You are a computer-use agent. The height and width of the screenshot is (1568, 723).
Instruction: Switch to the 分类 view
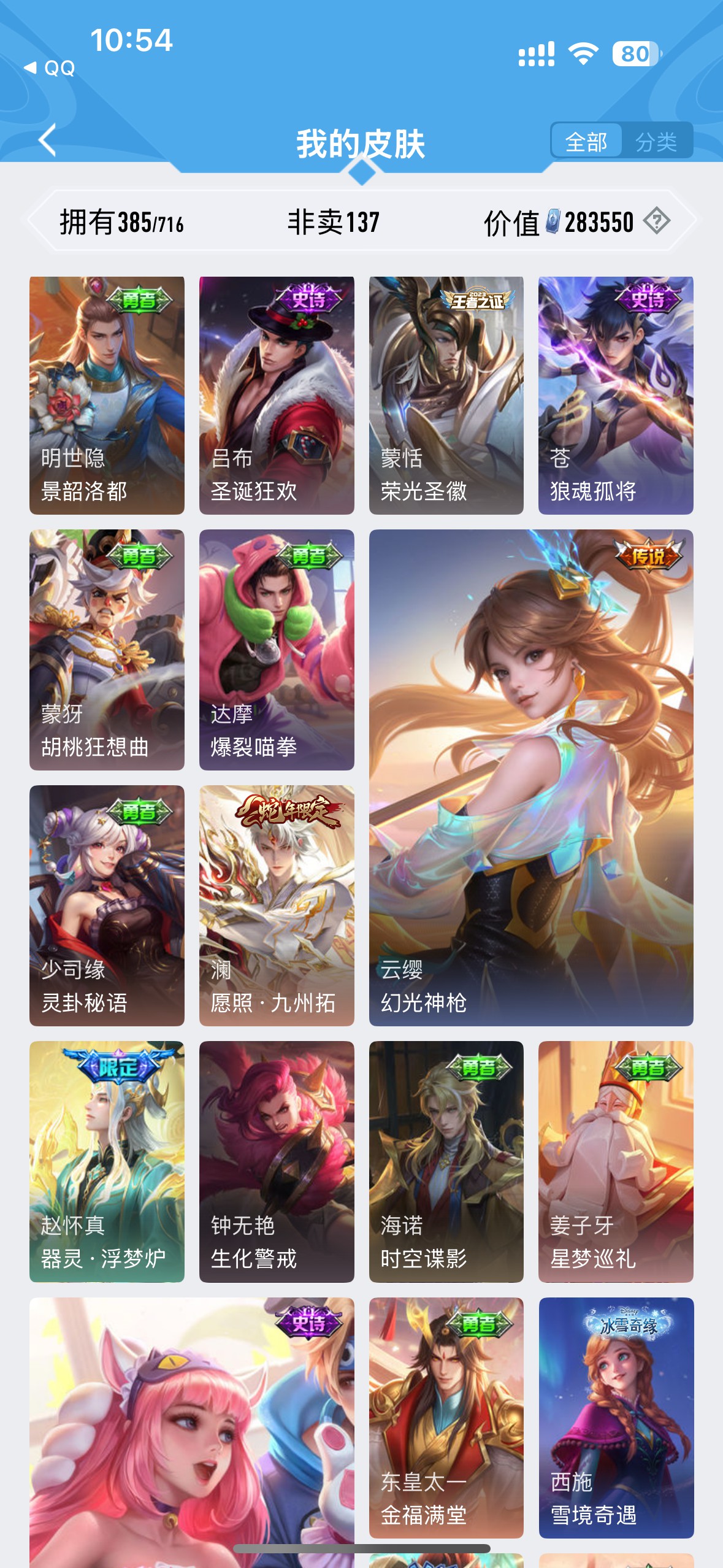656,142
